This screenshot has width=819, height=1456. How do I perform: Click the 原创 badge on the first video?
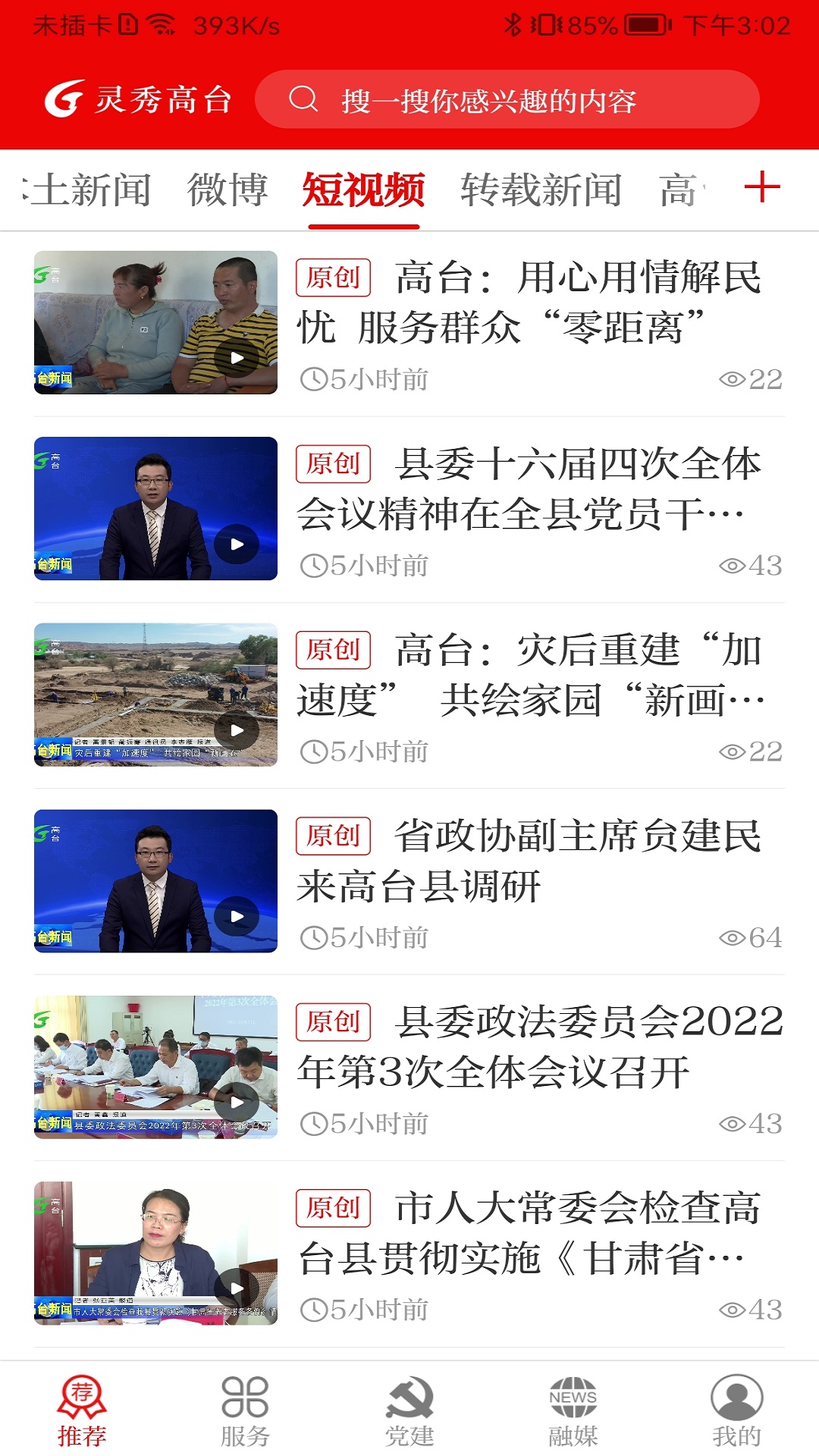coord(334,278)
